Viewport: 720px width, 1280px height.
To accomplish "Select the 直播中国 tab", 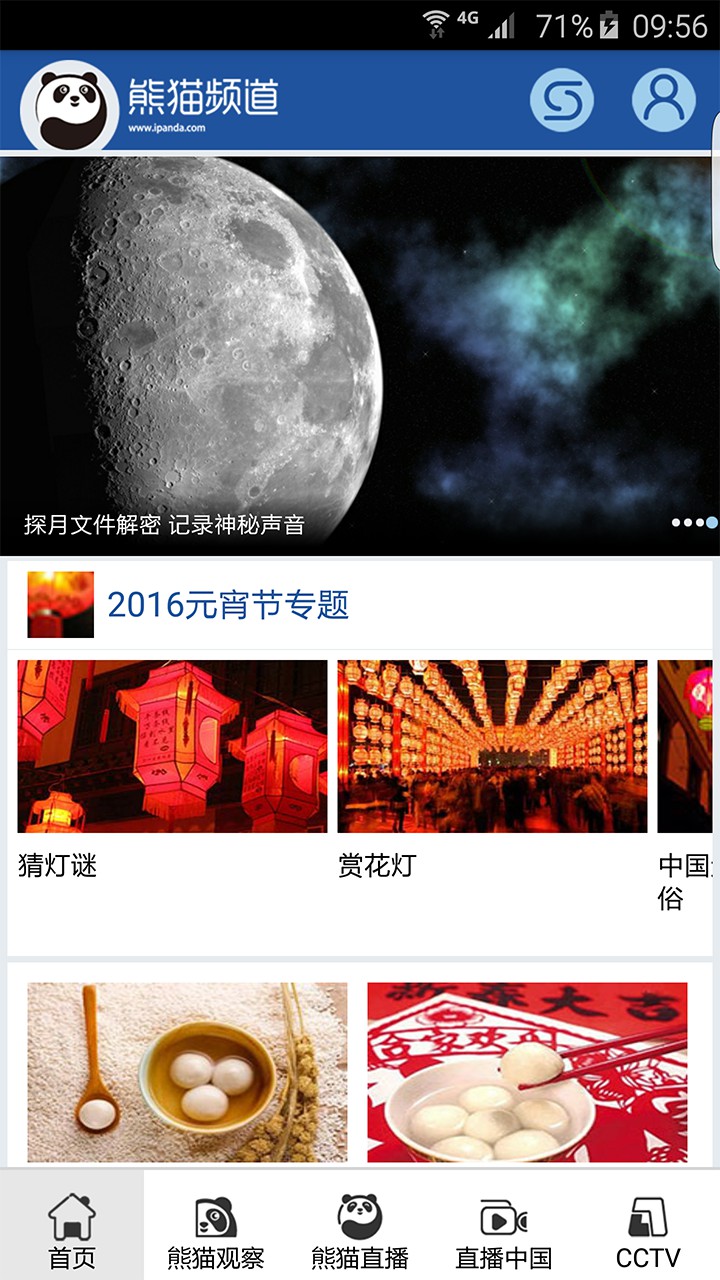I will 504,1228.
